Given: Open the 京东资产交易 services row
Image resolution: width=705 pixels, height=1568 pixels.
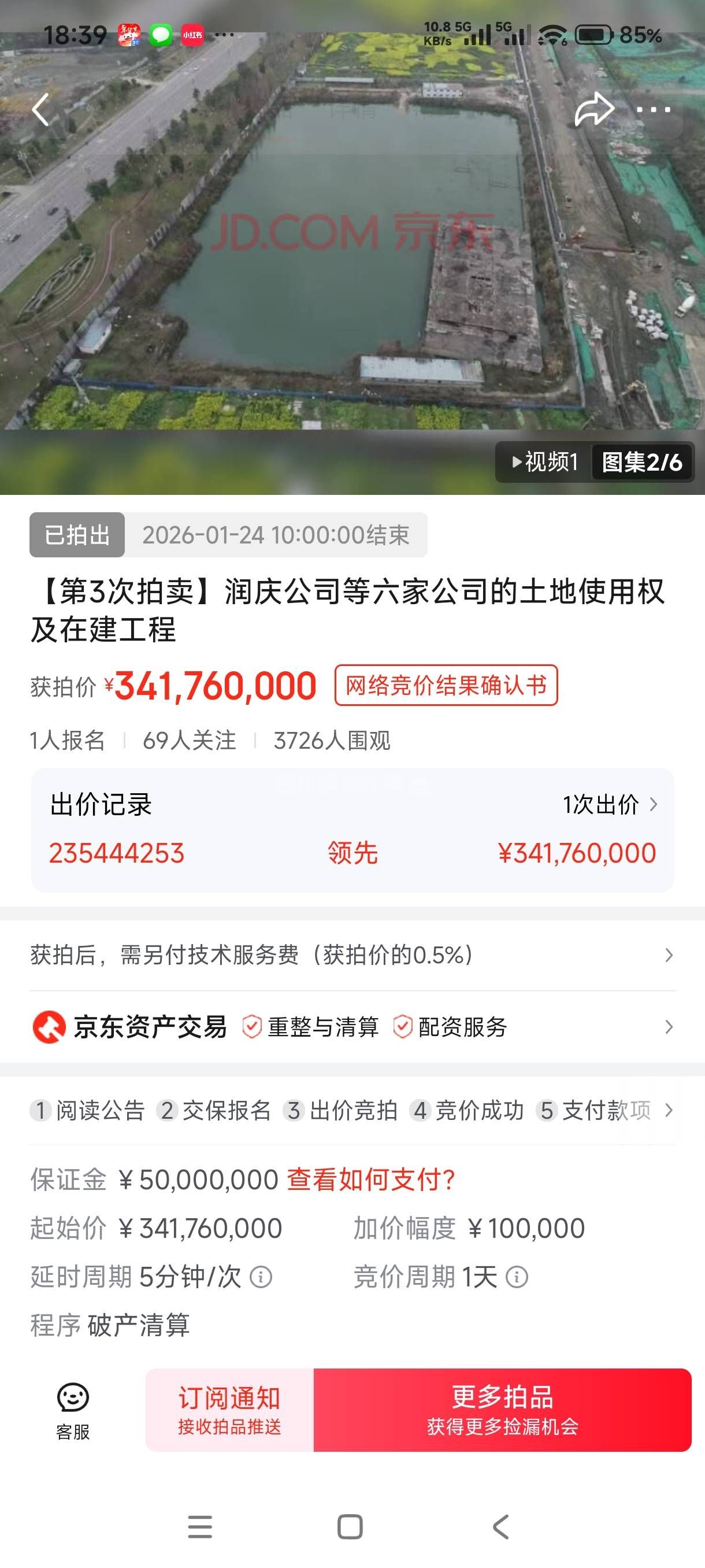Looking at the screenshot, I should tap(352, 1027).
